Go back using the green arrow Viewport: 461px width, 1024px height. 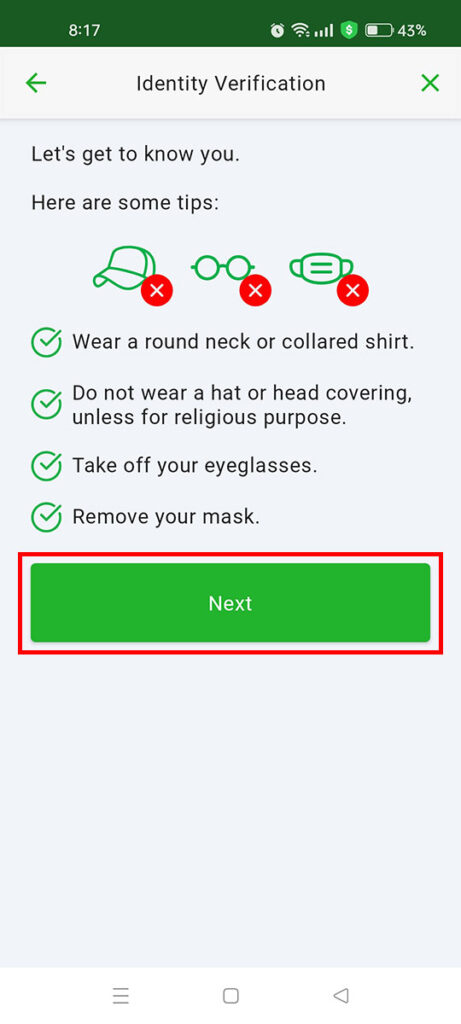pos(36,83)
